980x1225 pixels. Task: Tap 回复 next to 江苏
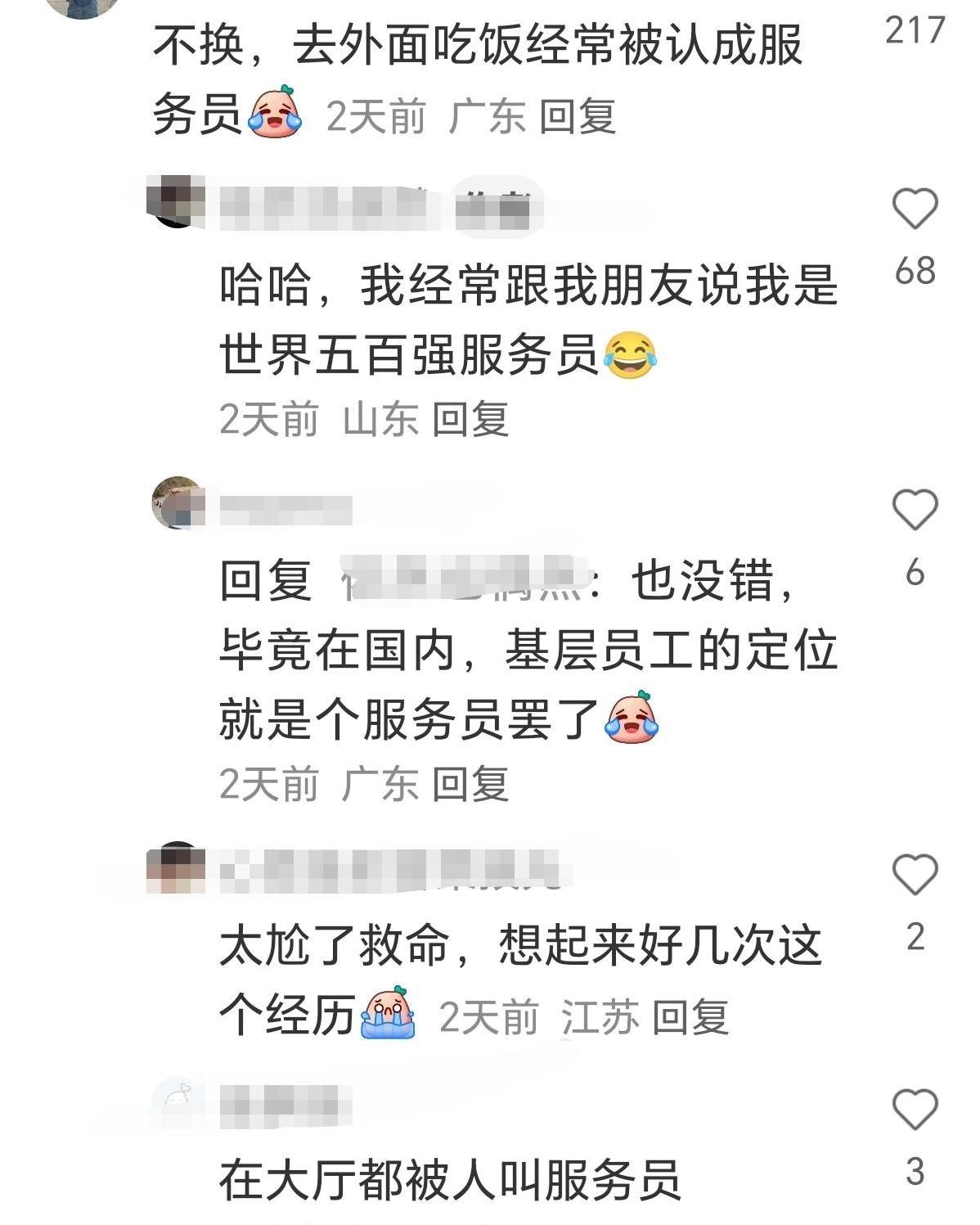tap(690, 1018)
